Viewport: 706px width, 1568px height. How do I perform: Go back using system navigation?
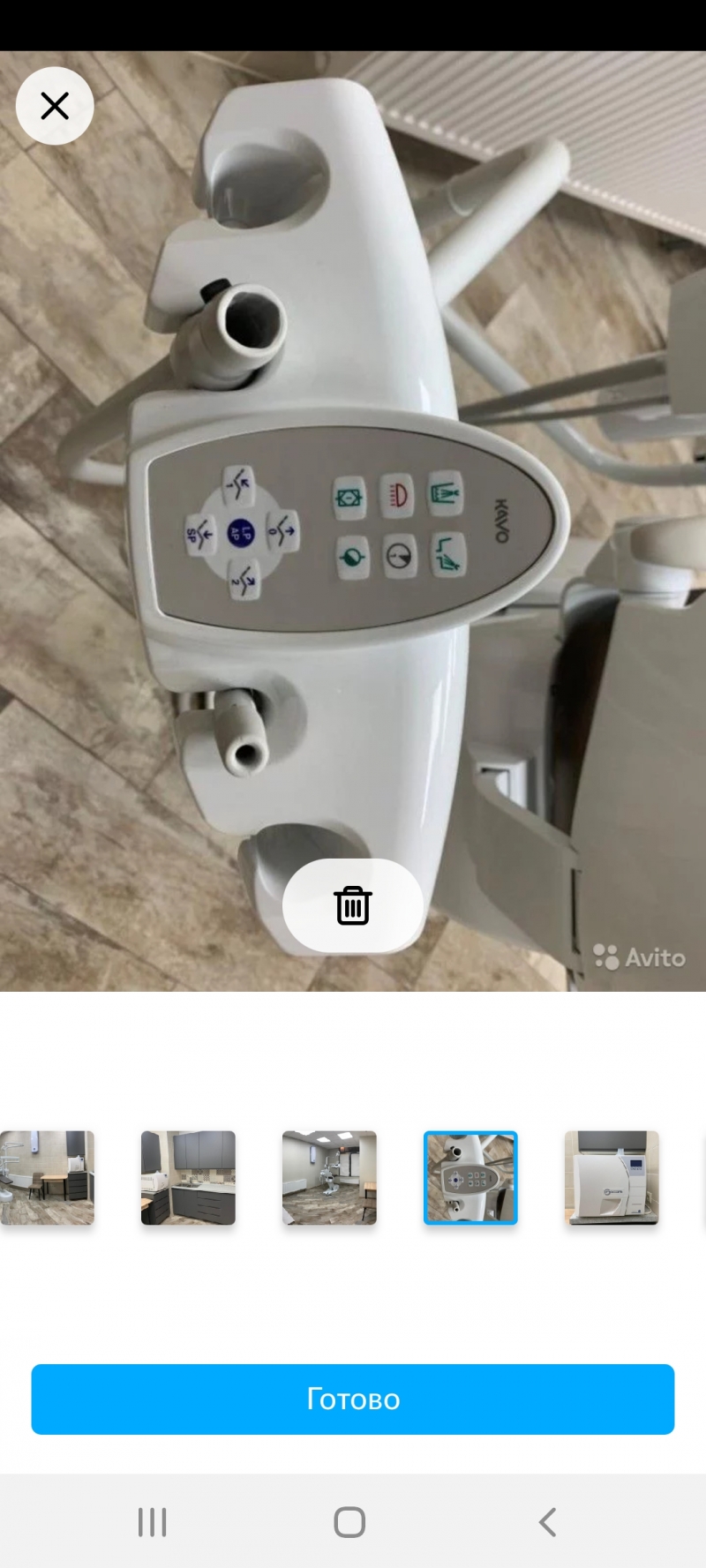[547, 1522]
